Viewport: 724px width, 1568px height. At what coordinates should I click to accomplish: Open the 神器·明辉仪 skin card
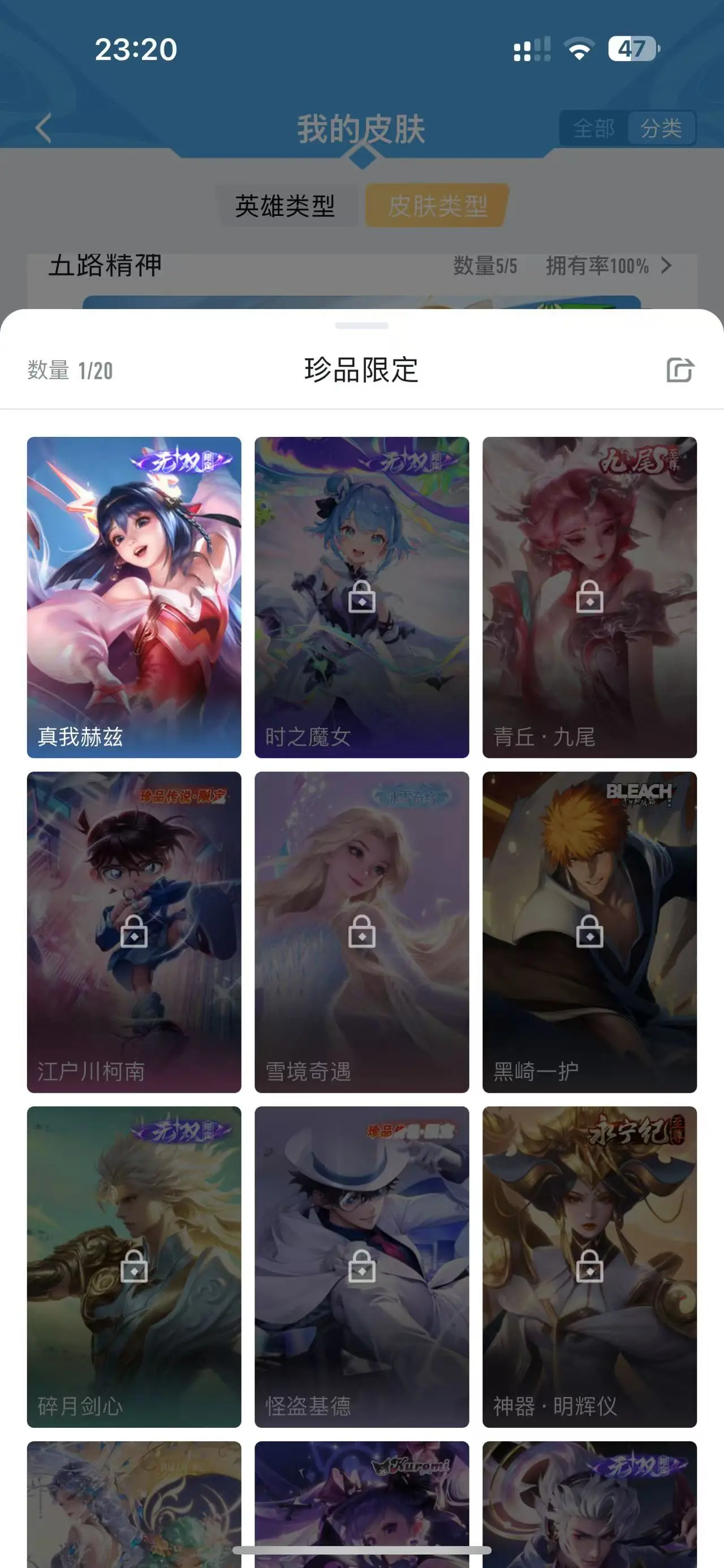pyautogui.click(x=589, y=1266)
